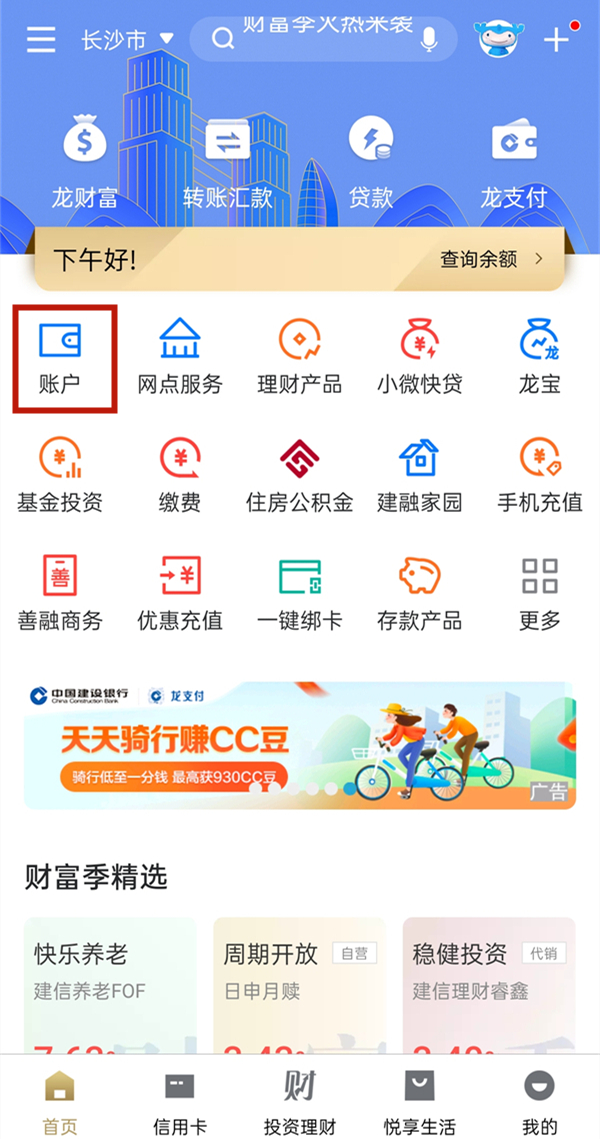Image resolution: width=600 pixels, height=1139 pixels.
Task: Open the hamburger menu
Action: 41,39
